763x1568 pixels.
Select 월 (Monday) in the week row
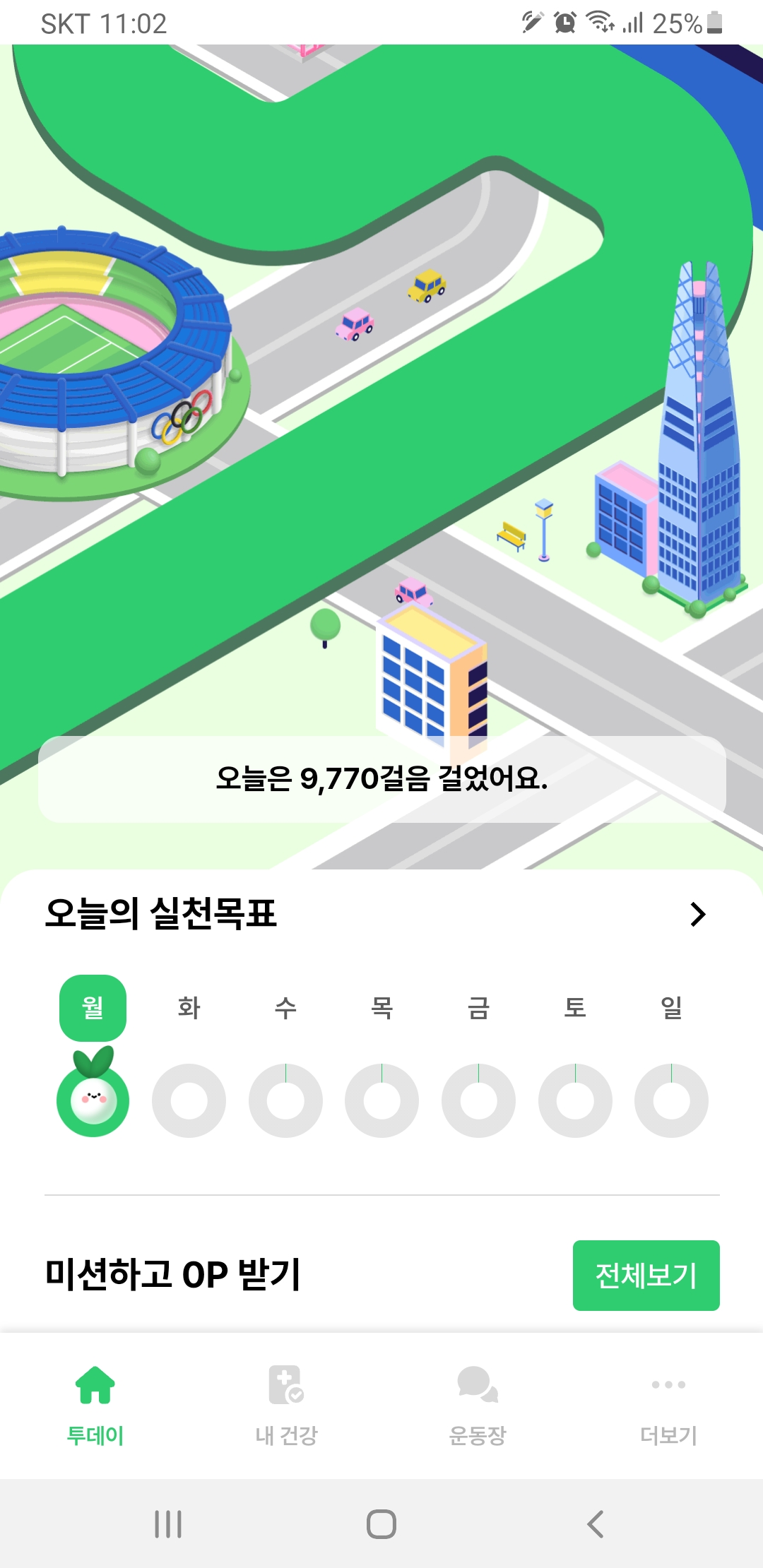coord(93,1008)
